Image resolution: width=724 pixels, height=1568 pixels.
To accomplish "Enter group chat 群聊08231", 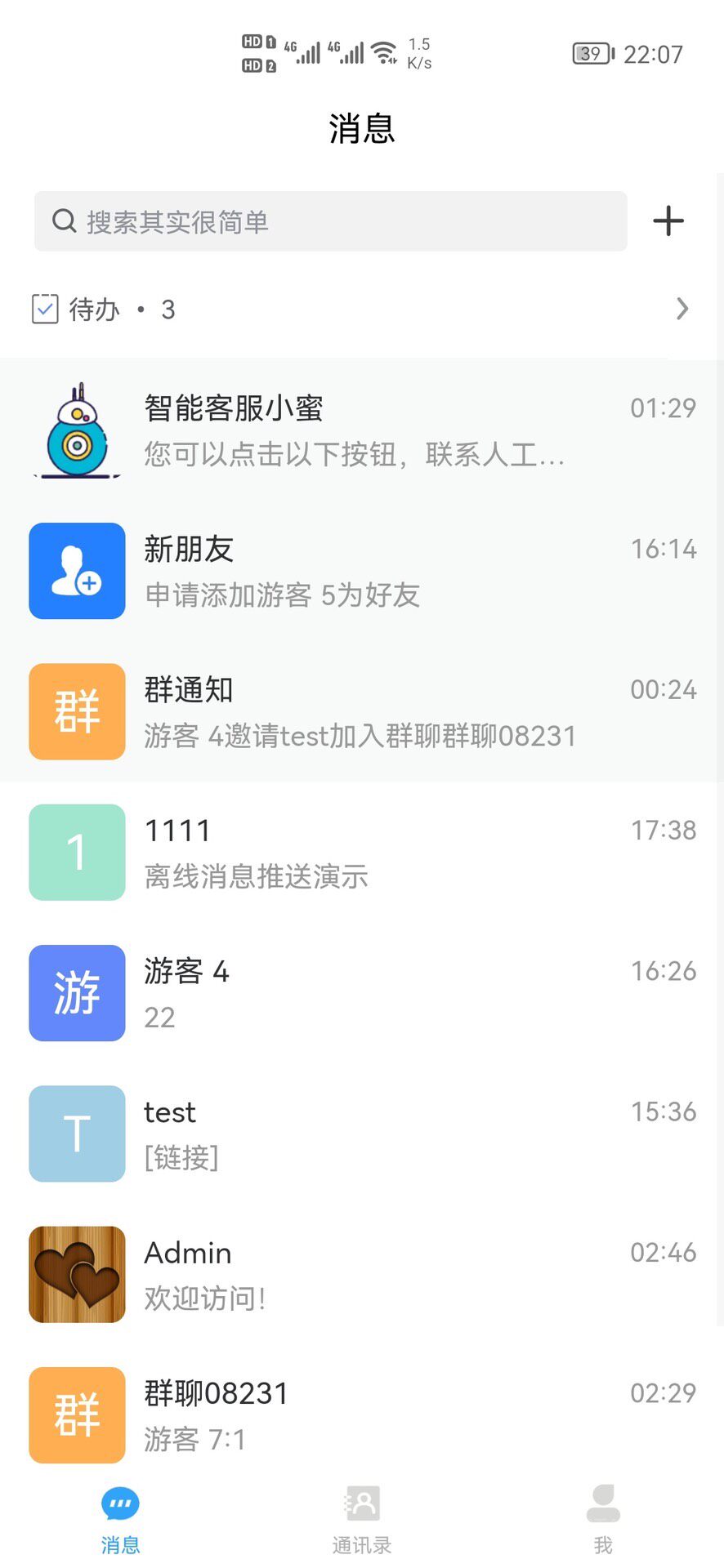I will tap(362, 1414).
